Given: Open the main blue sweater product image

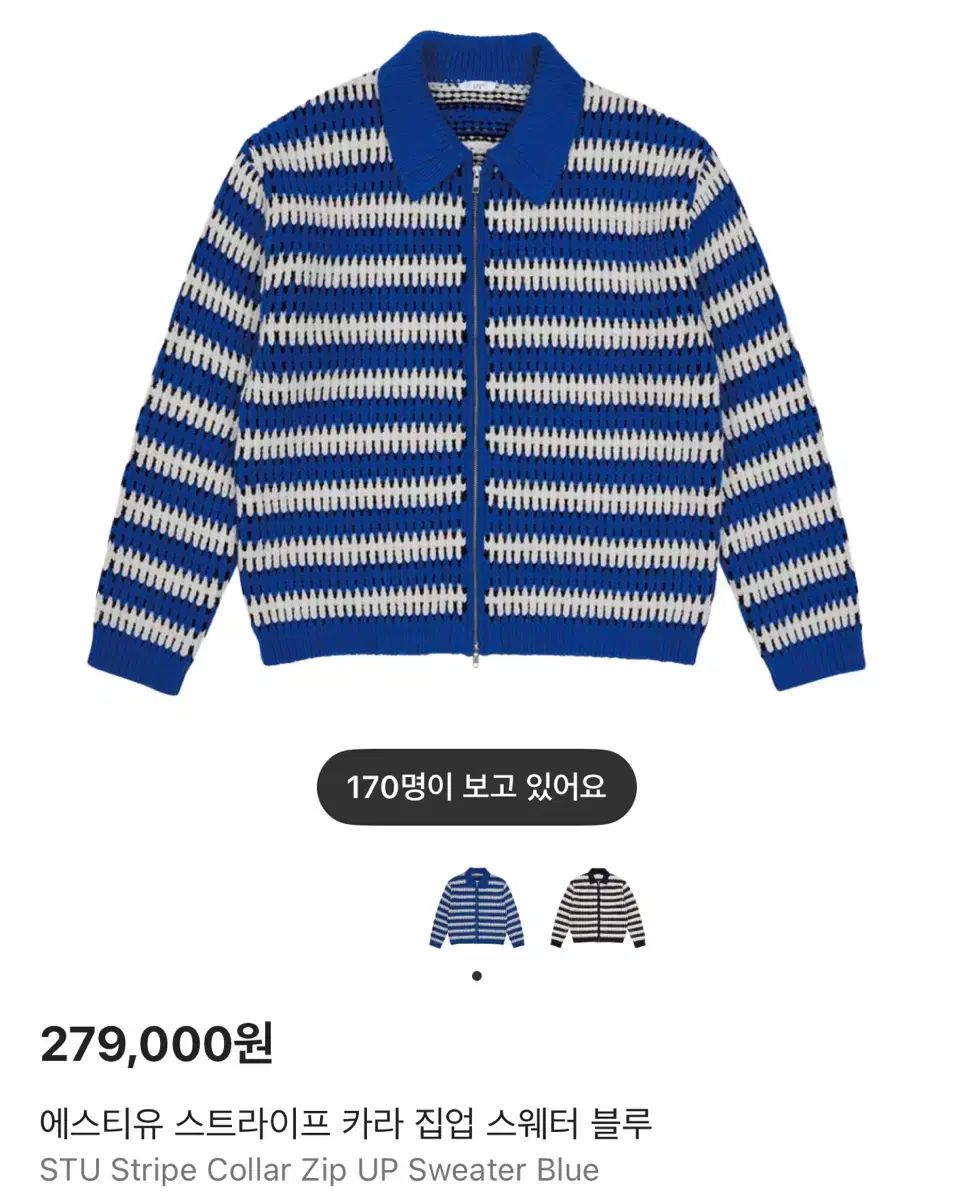Looking at the screenshot, I should coord(476,360).
